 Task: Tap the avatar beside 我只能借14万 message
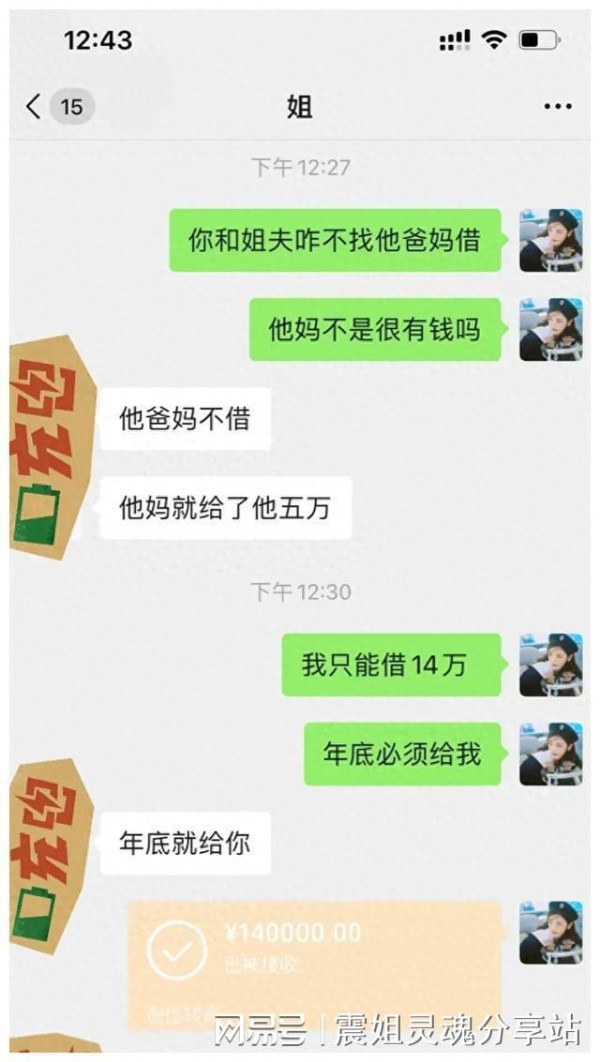550,665
